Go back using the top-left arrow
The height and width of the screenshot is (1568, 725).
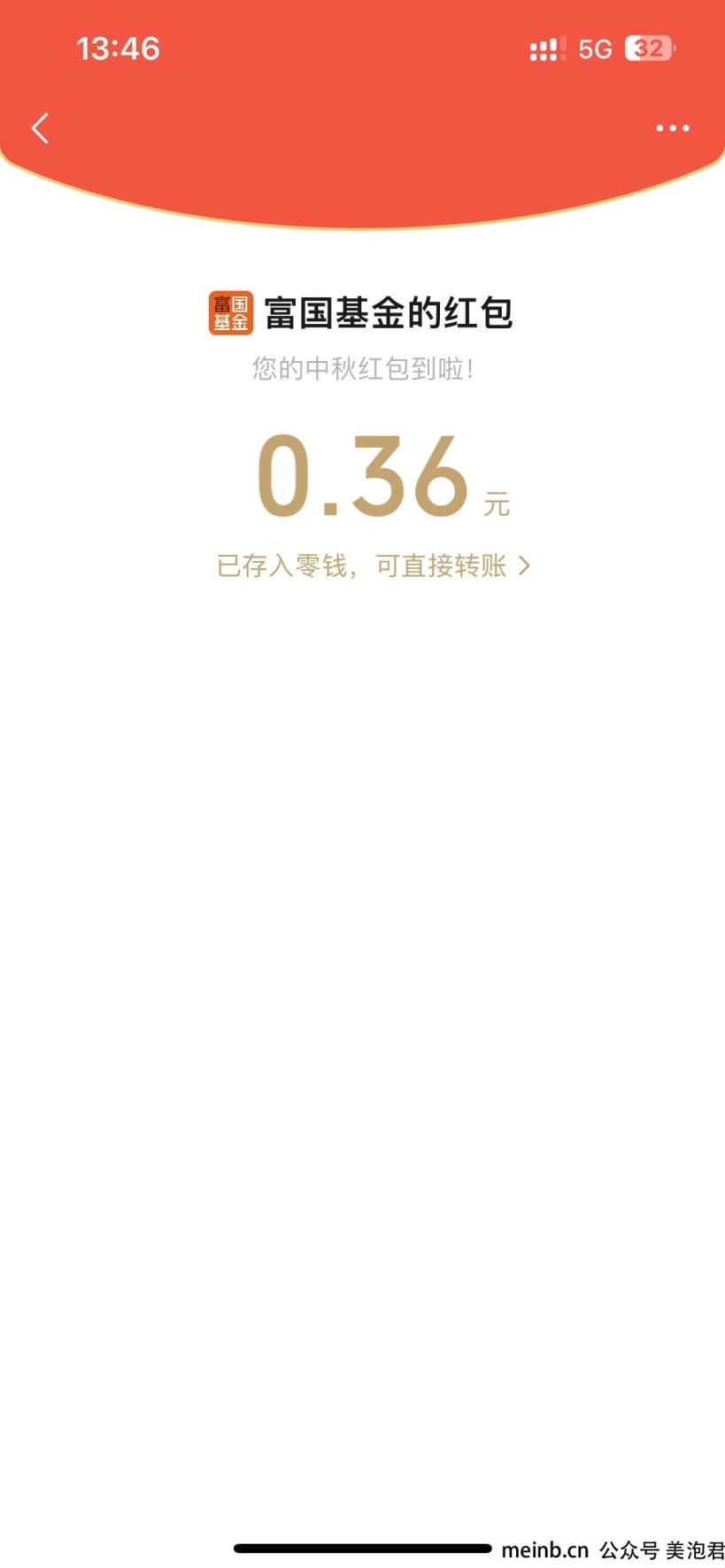40,128
